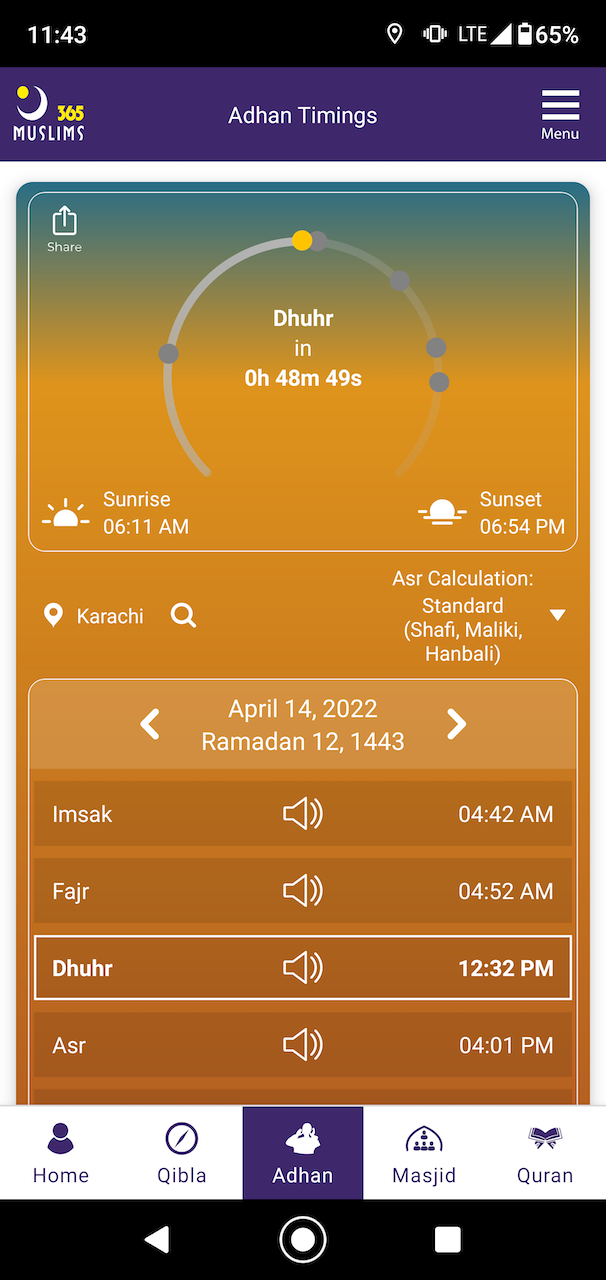
Task: Tap the Karachi location label
Action: point(108,616)
